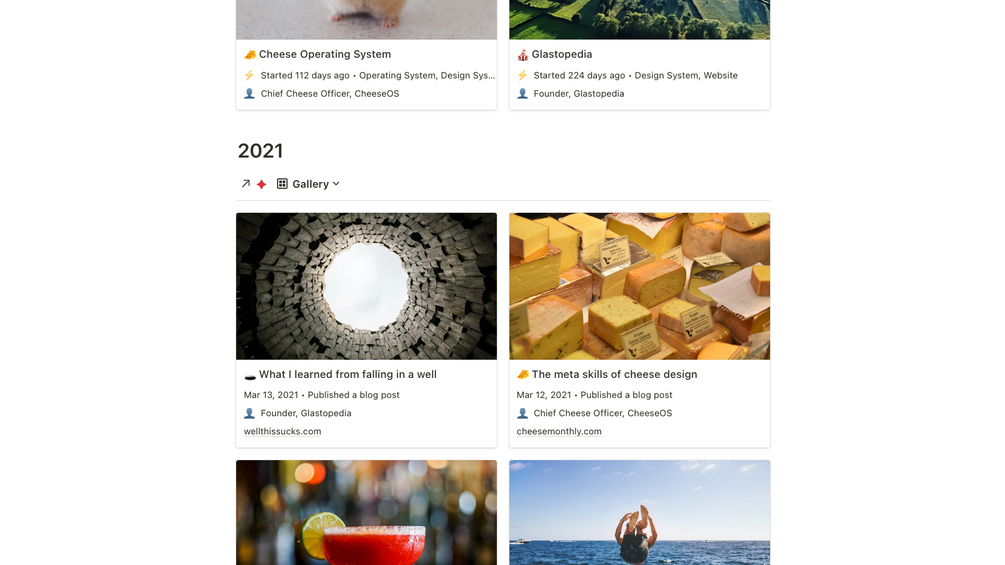Open the Cheese Operating System card
This screenshot has height=565, width=1005.
click(325, 55)
